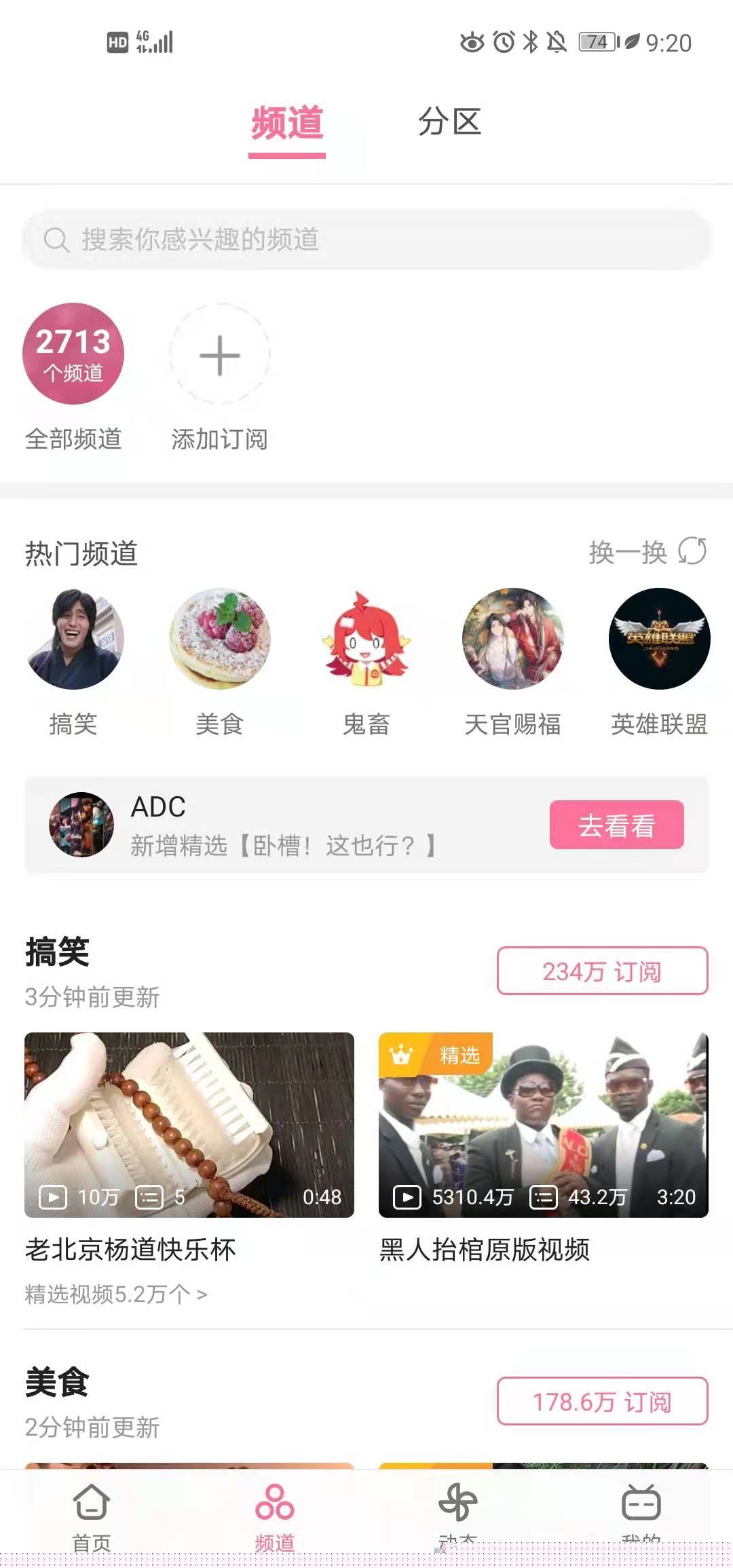Open the 我的 profile tab
Screen dimensions: 733x1568
click(x=641, y=1514)
